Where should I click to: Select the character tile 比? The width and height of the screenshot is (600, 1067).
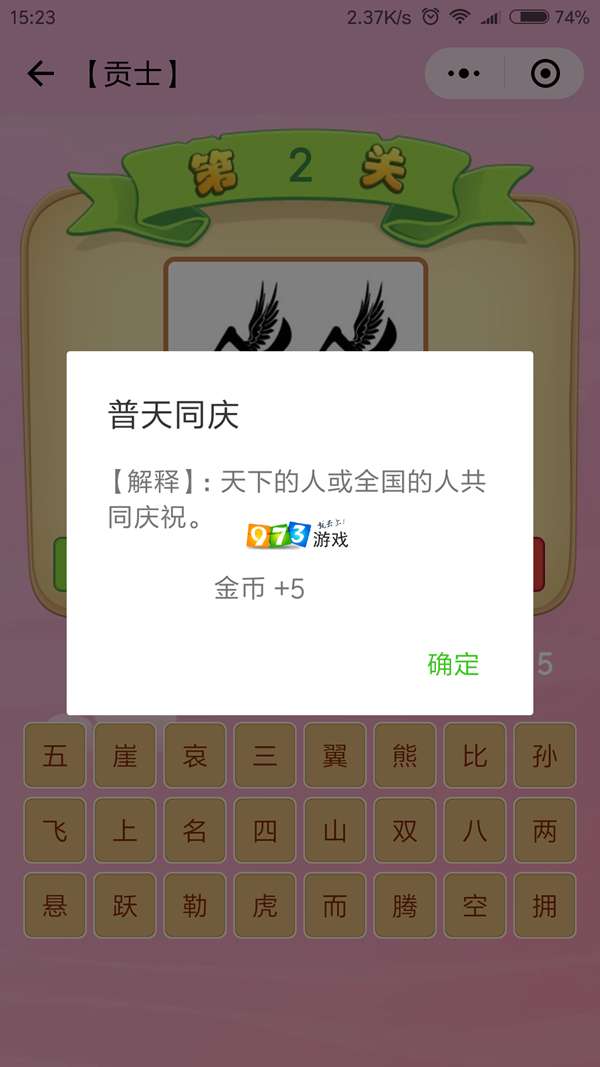[475, 755]
